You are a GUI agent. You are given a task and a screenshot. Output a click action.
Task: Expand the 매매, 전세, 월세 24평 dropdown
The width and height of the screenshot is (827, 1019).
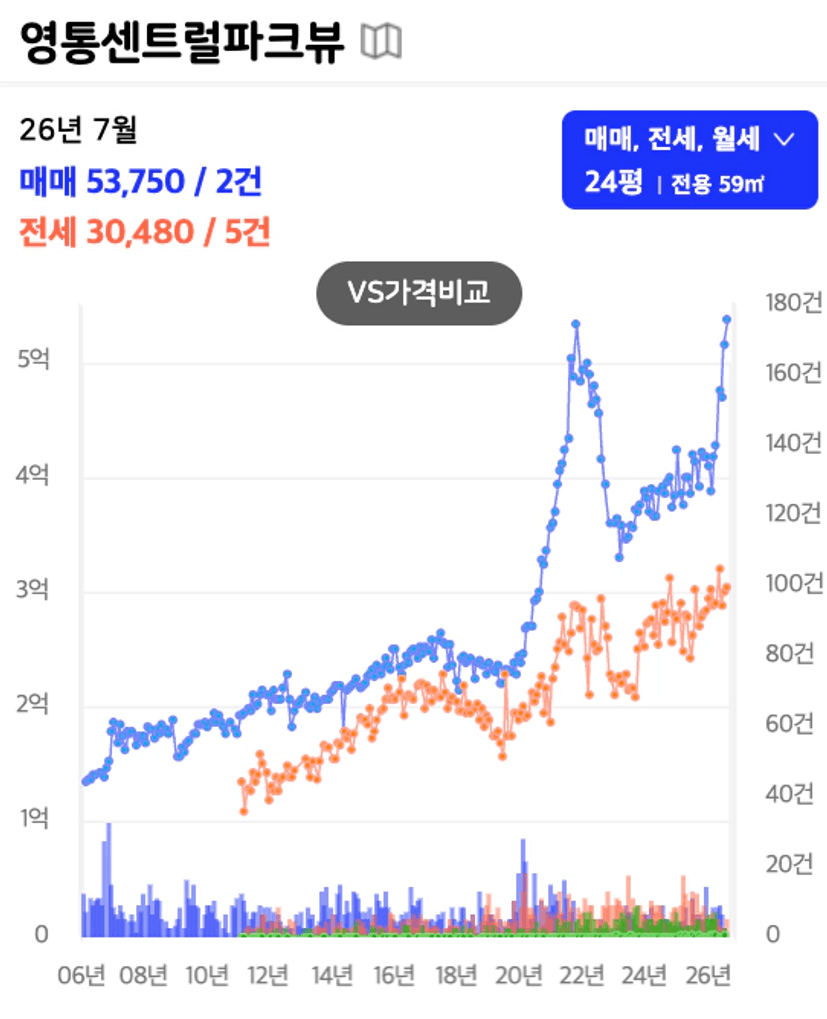(689, 160)
